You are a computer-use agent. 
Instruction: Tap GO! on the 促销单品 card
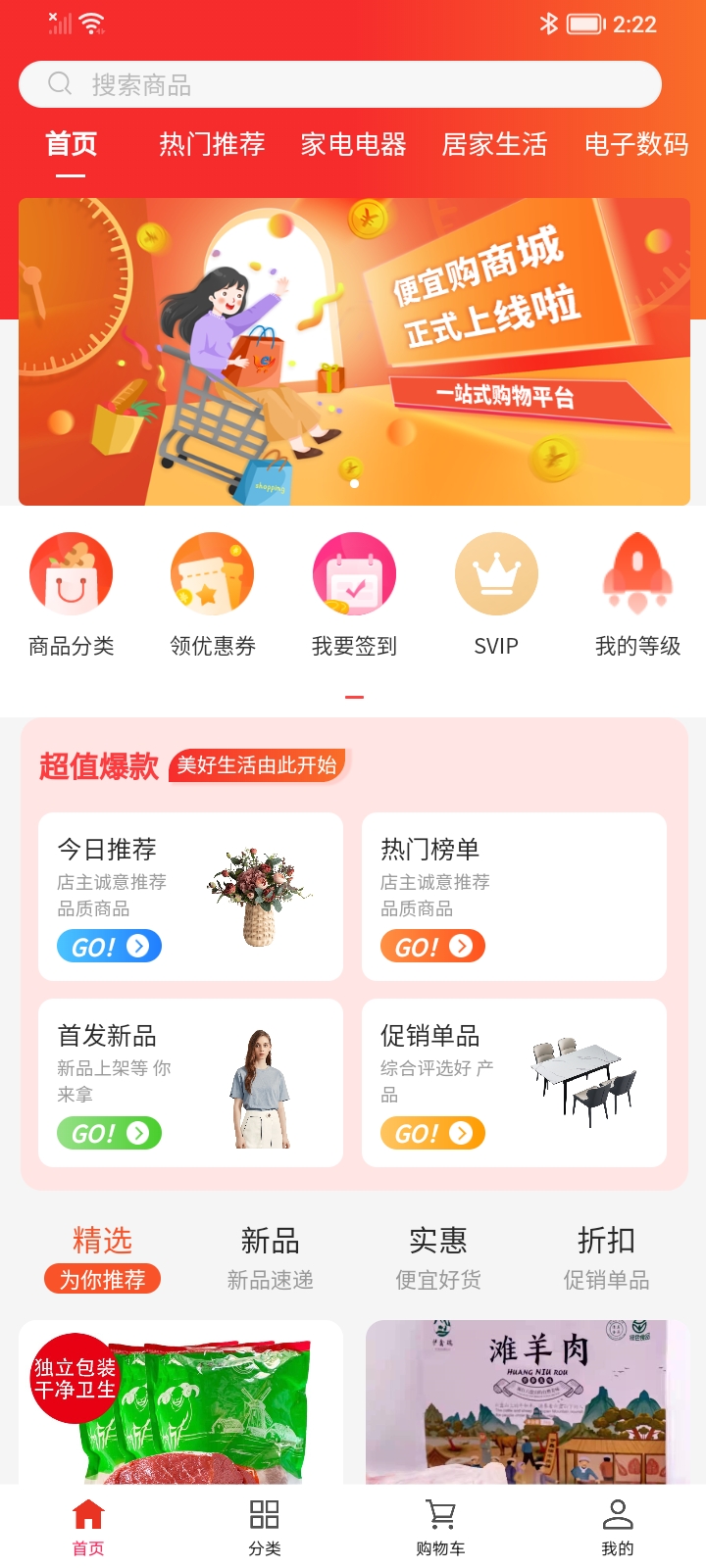click(432, 1133)
